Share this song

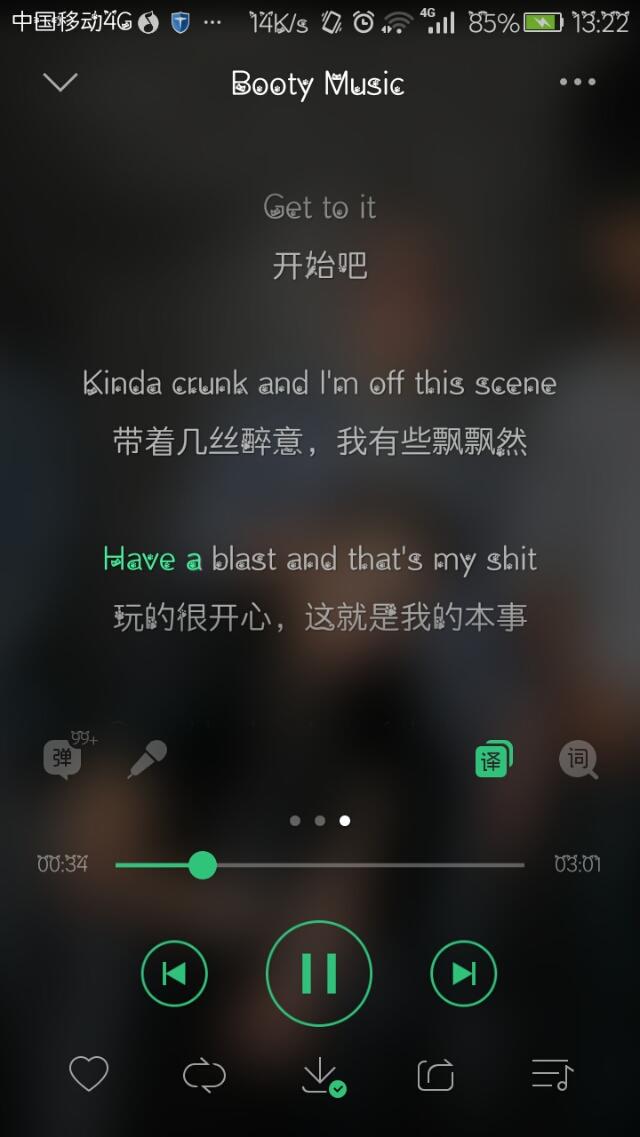[435, 1076]
